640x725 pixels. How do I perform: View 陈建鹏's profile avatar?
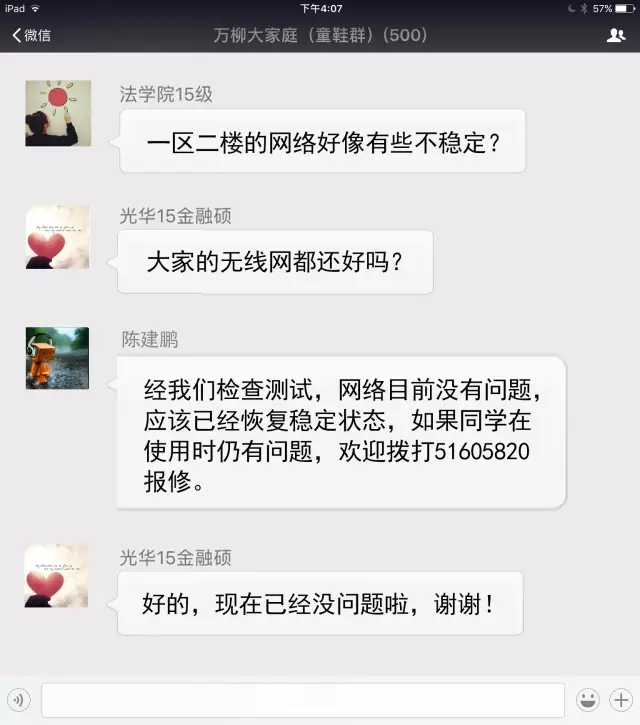click(58, 357)
